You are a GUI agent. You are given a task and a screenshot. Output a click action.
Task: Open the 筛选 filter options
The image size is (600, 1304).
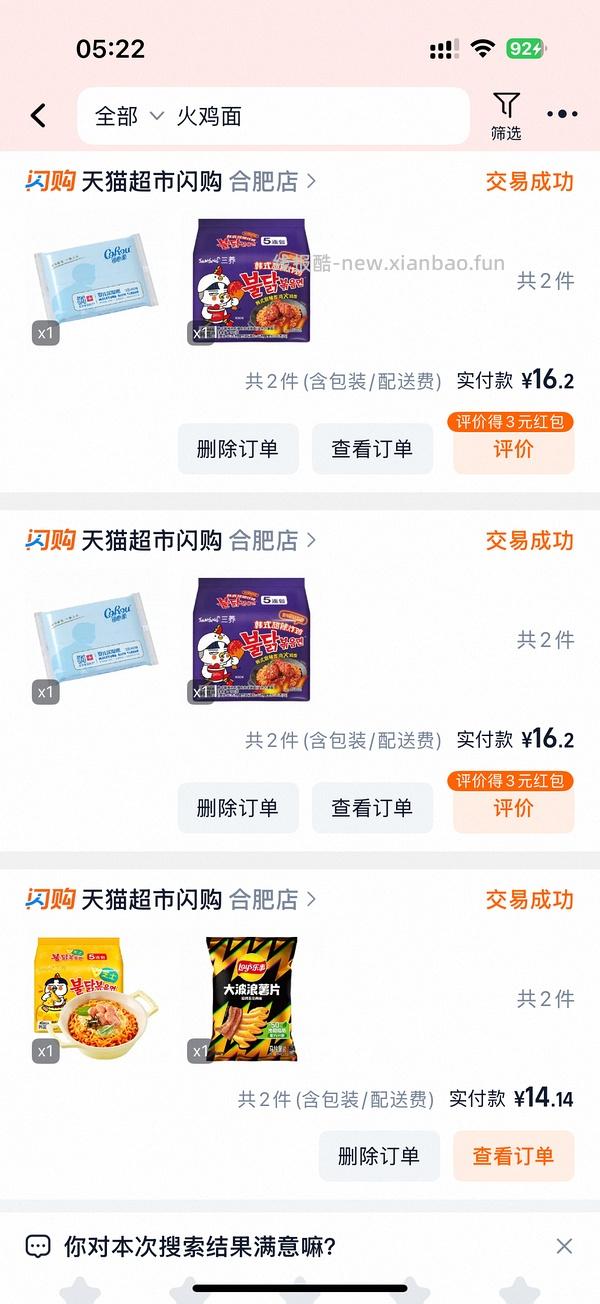[506, 116]
